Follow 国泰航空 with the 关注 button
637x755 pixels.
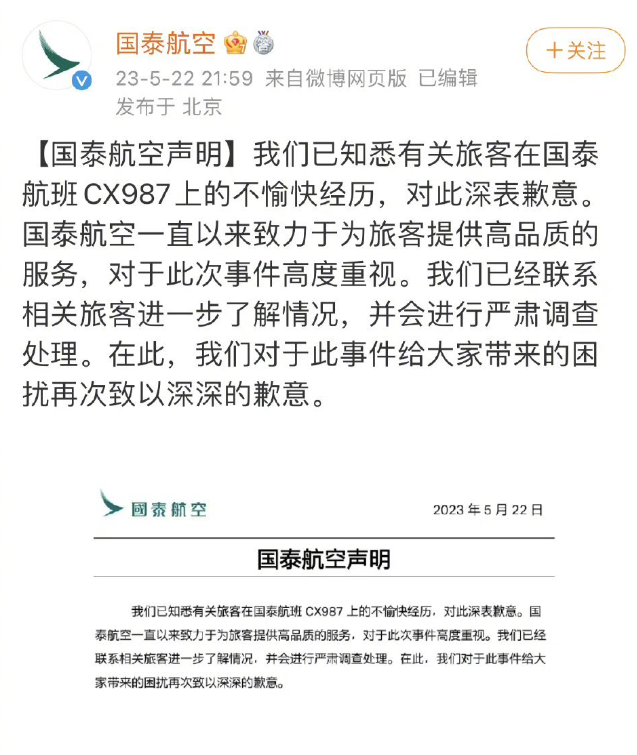[x=575, y=50]
